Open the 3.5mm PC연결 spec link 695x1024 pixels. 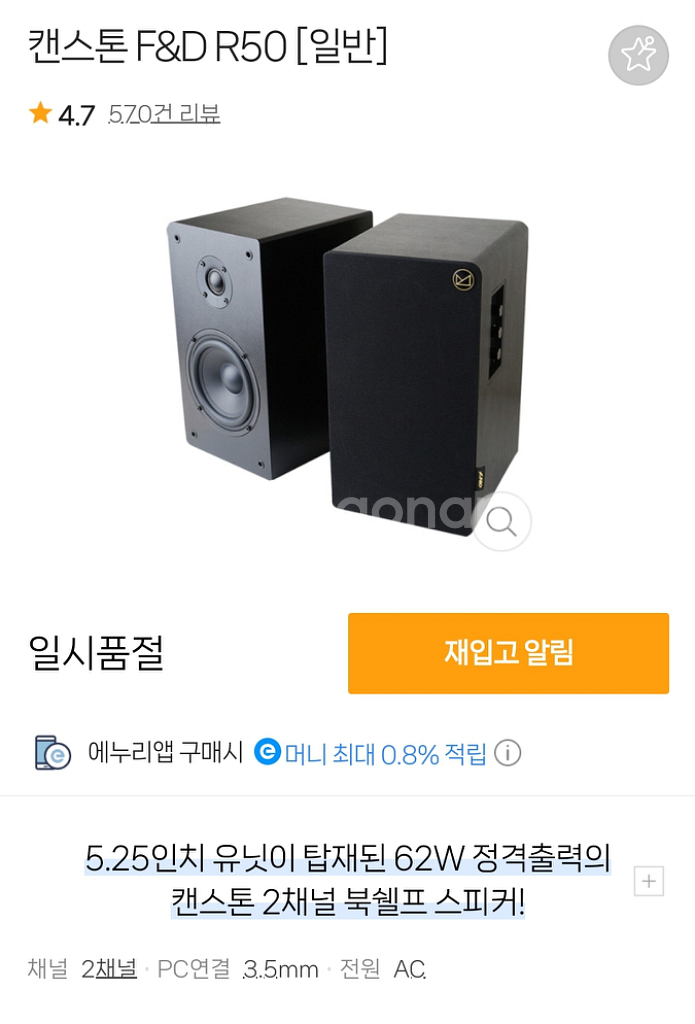click(x=280, y=969)
